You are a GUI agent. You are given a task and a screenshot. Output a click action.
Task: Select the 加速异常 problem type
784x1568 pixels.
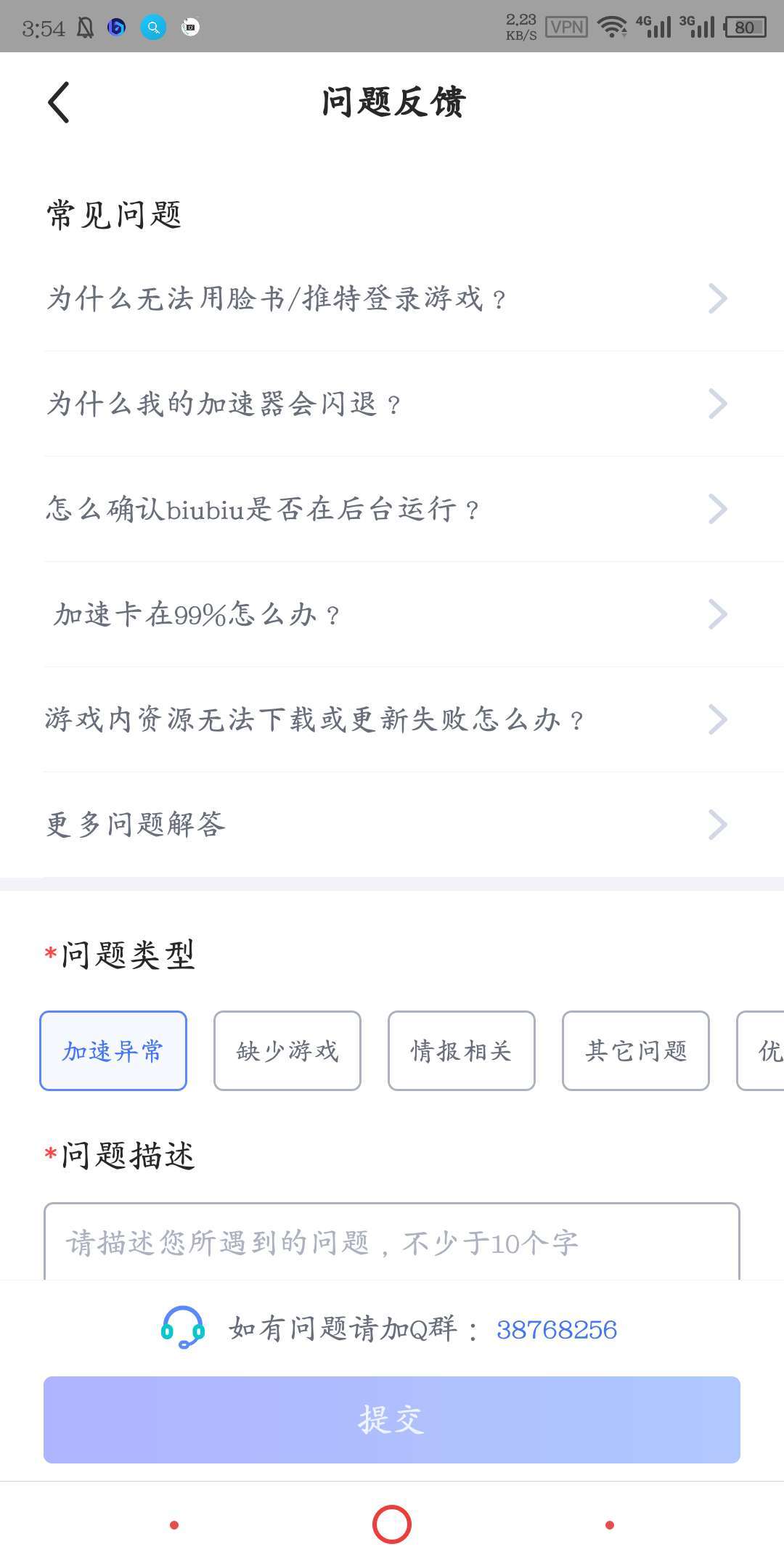113,1050
